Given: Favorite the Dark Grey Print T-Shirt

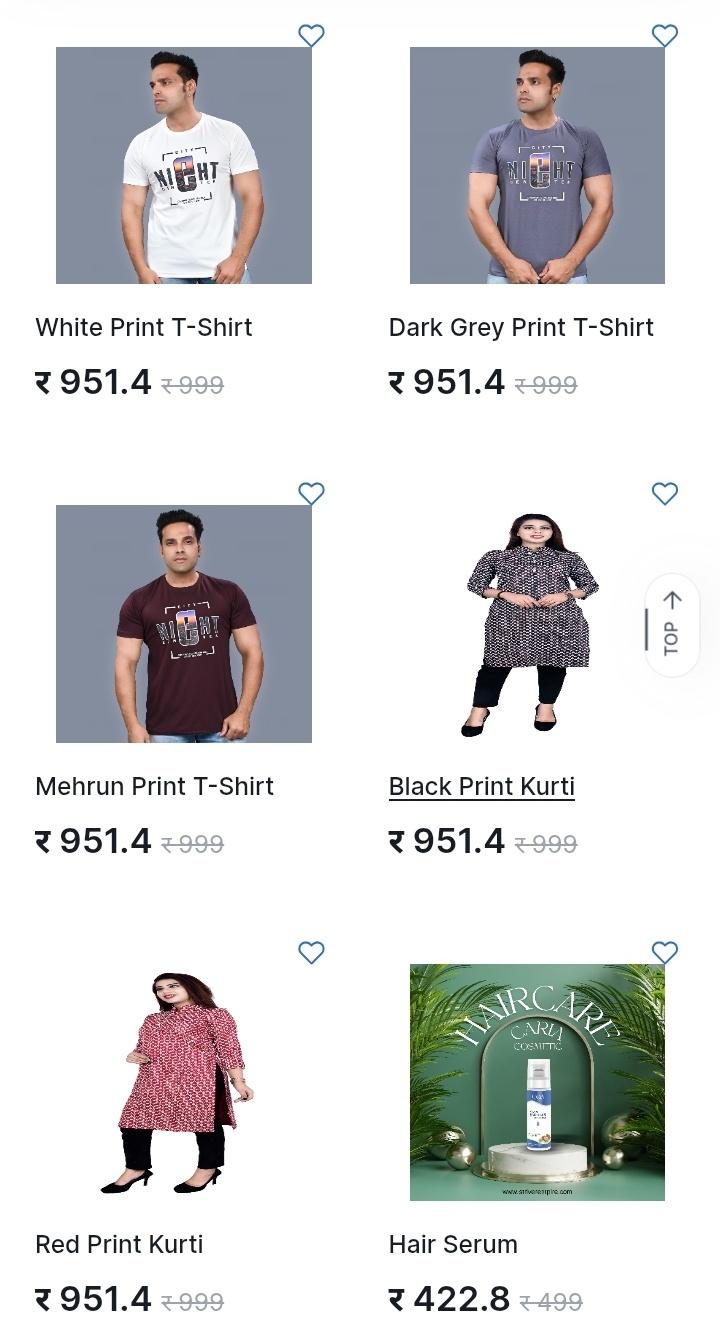Looking at the screenshot, I should click(665, 36).
